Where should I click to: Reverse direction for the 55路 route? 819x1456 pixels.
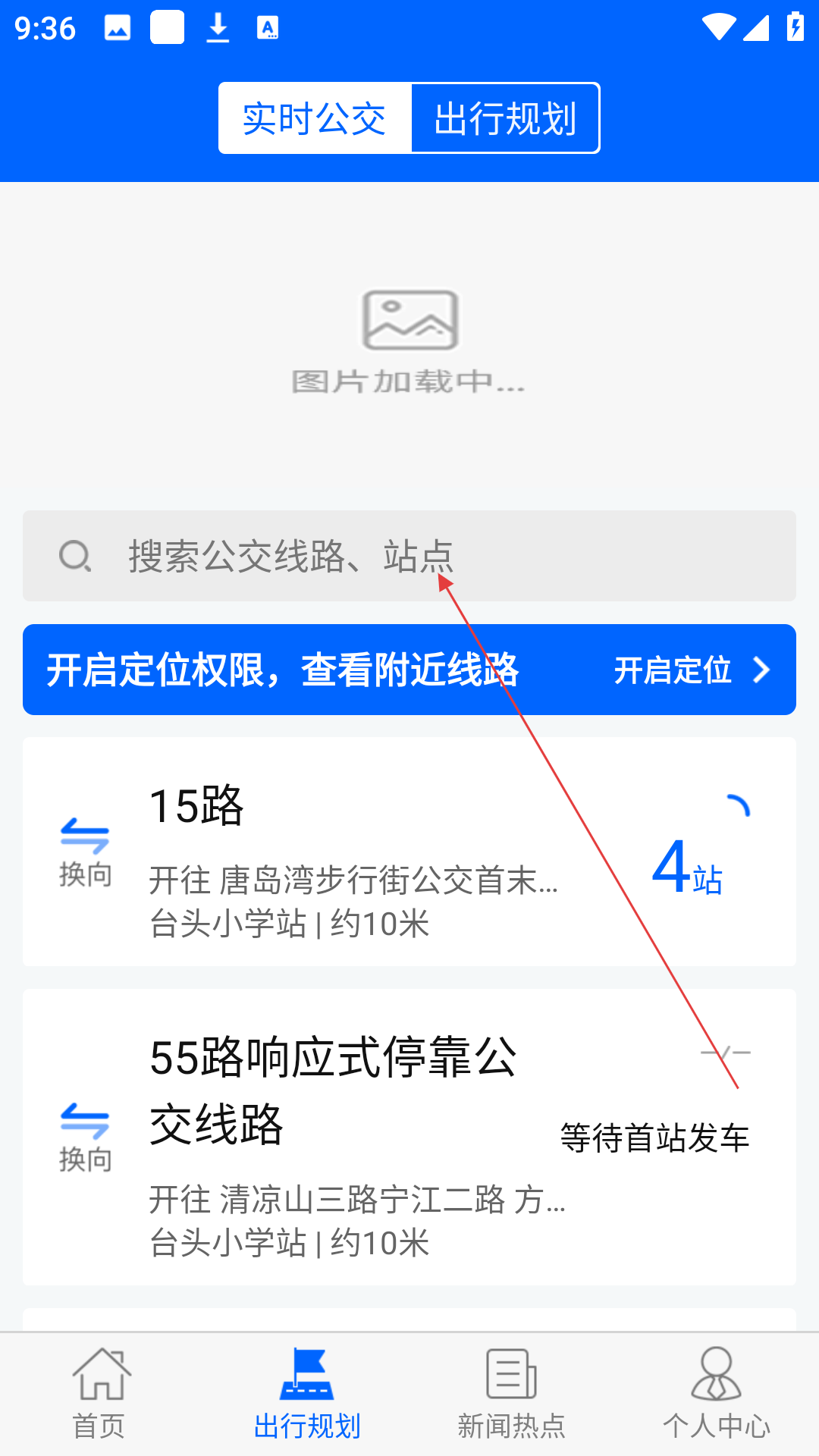(85, 1137)
